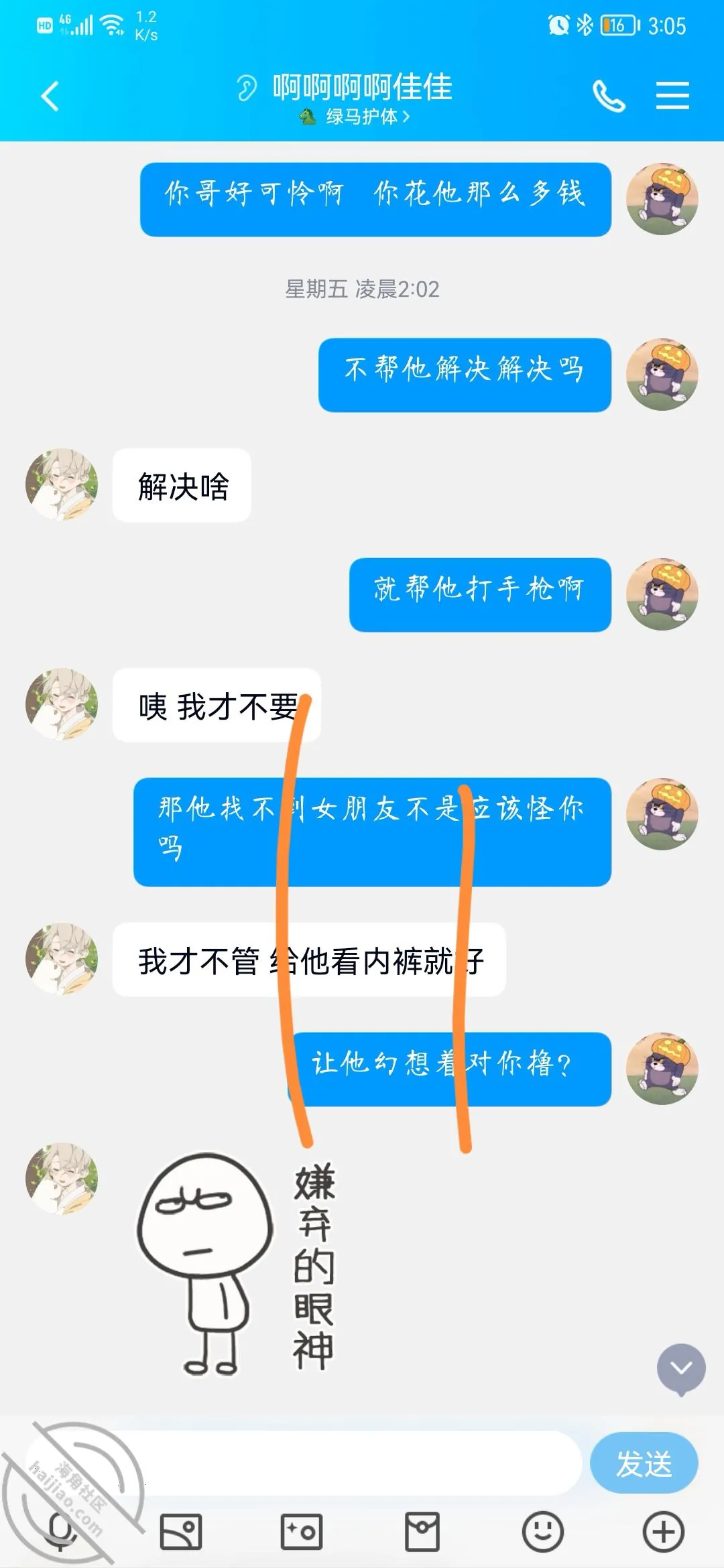The image size is (724, 1568).
Task: Tap the message input field
Action: (304, 1463)
